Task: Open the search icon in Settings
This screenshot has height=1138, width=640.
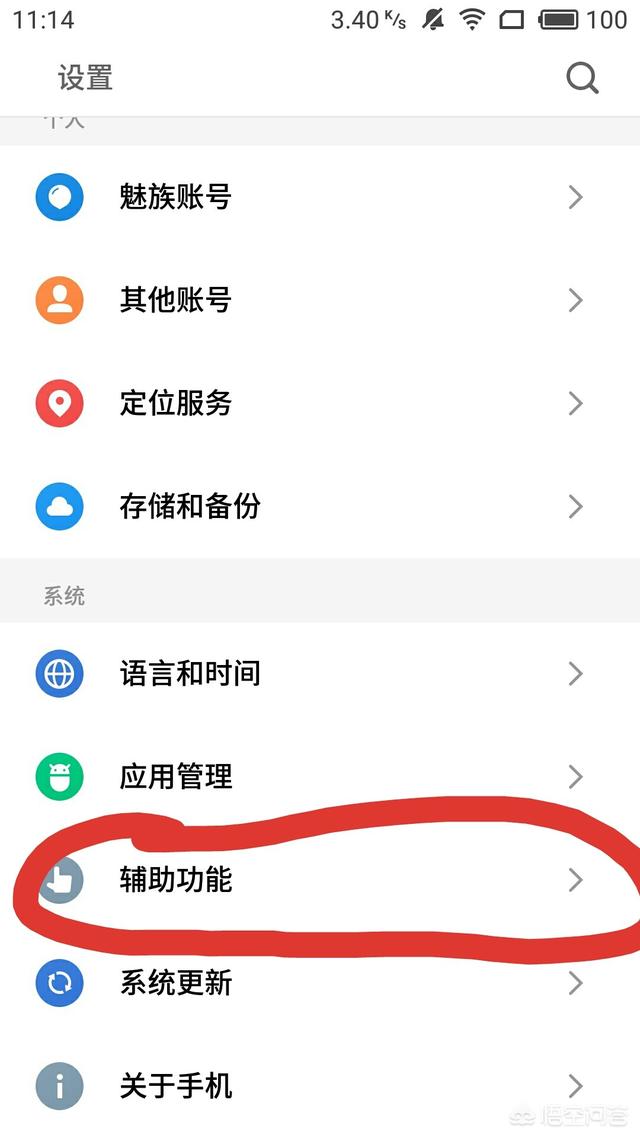Action: pos(582,78)
